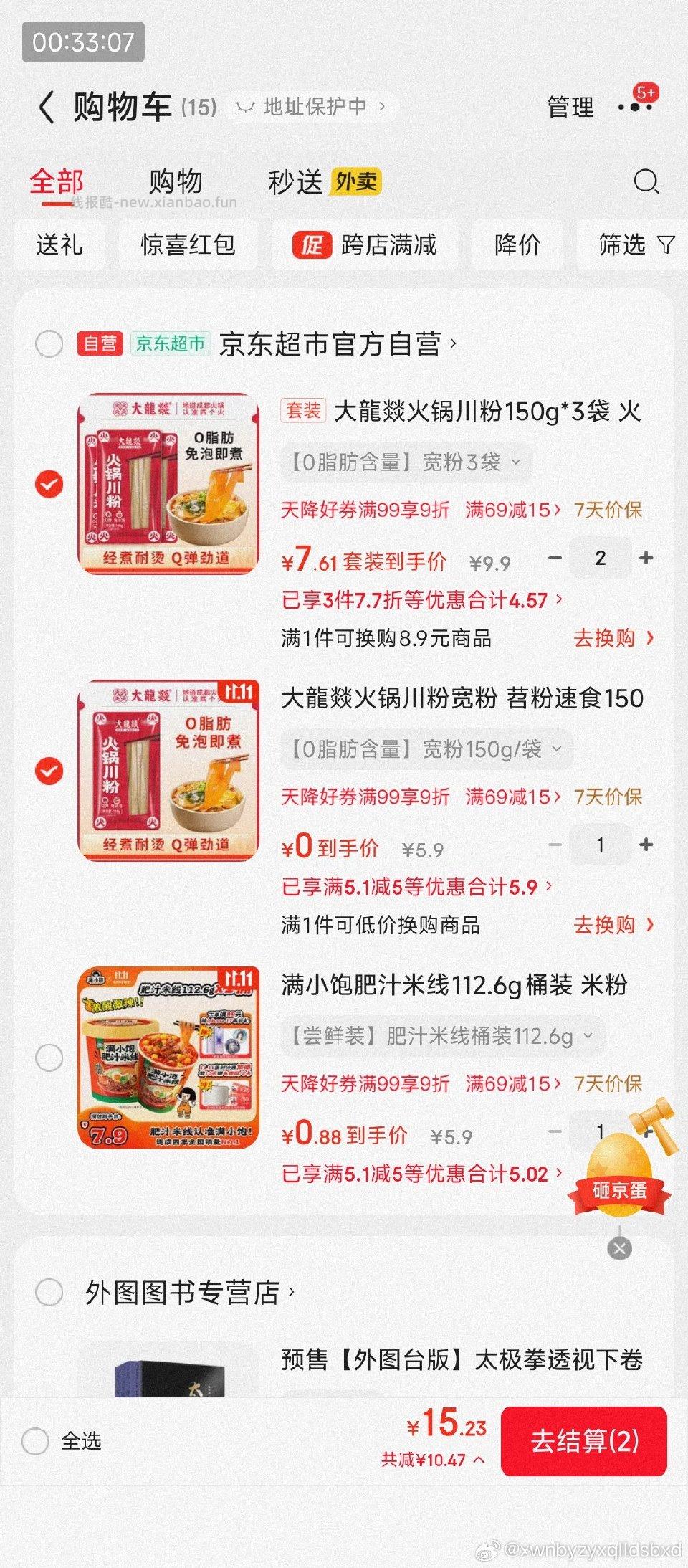Screen dimensions: 688x1568
Task: Tap the yellow 外卖 badge beside 秒送
Action: (357, 181)
